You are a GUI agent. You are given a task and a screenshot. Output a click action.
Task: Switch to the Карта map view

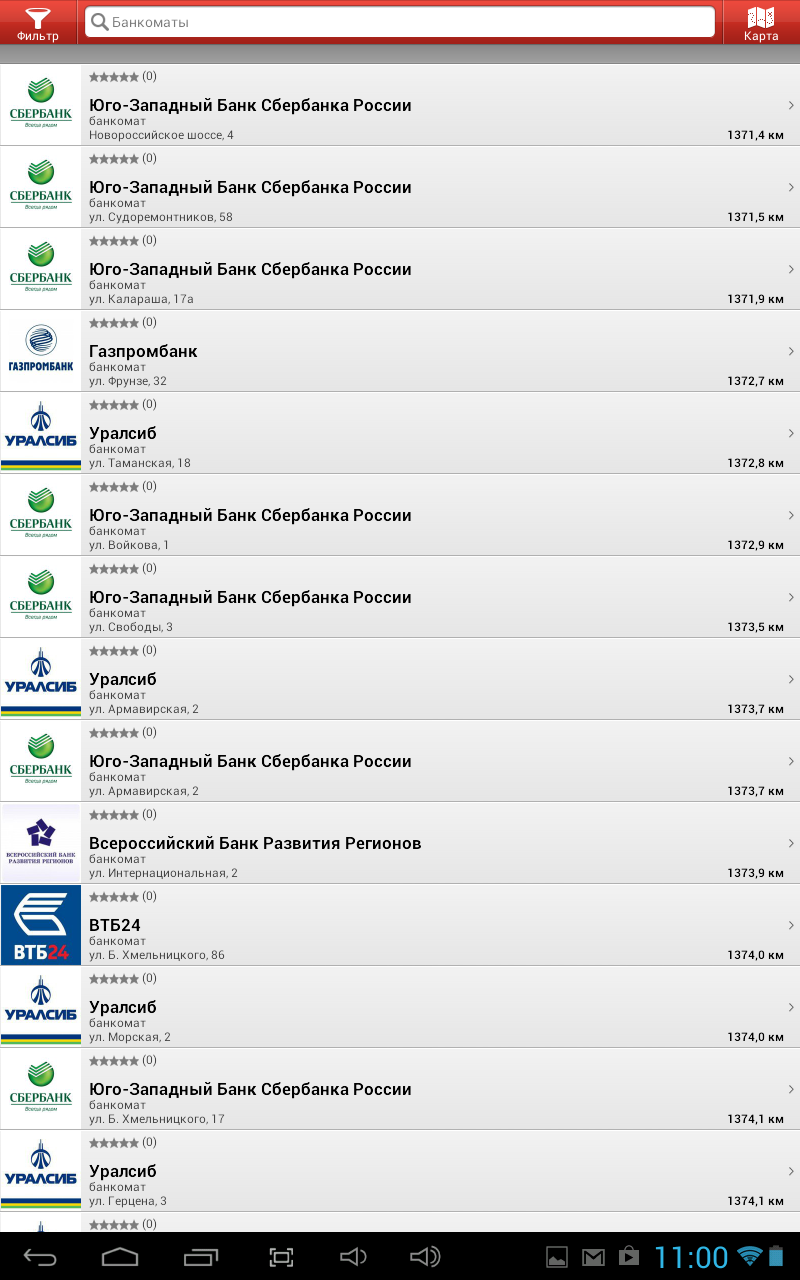point(761,22)
